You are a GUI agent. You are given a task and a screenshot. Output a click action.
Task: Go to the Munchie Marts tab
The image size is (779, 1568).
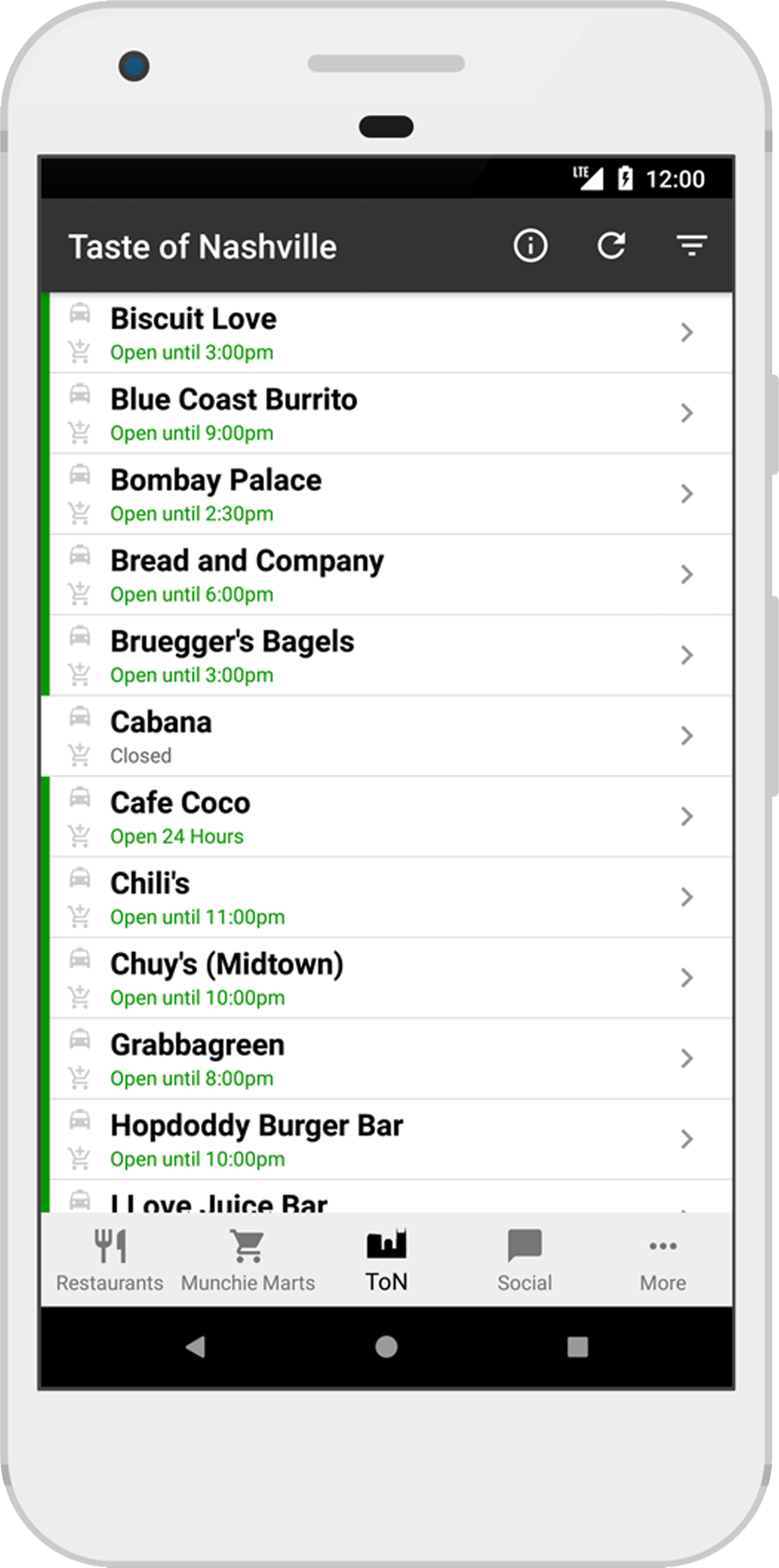pyautogui.click(x=248, y=1260)
